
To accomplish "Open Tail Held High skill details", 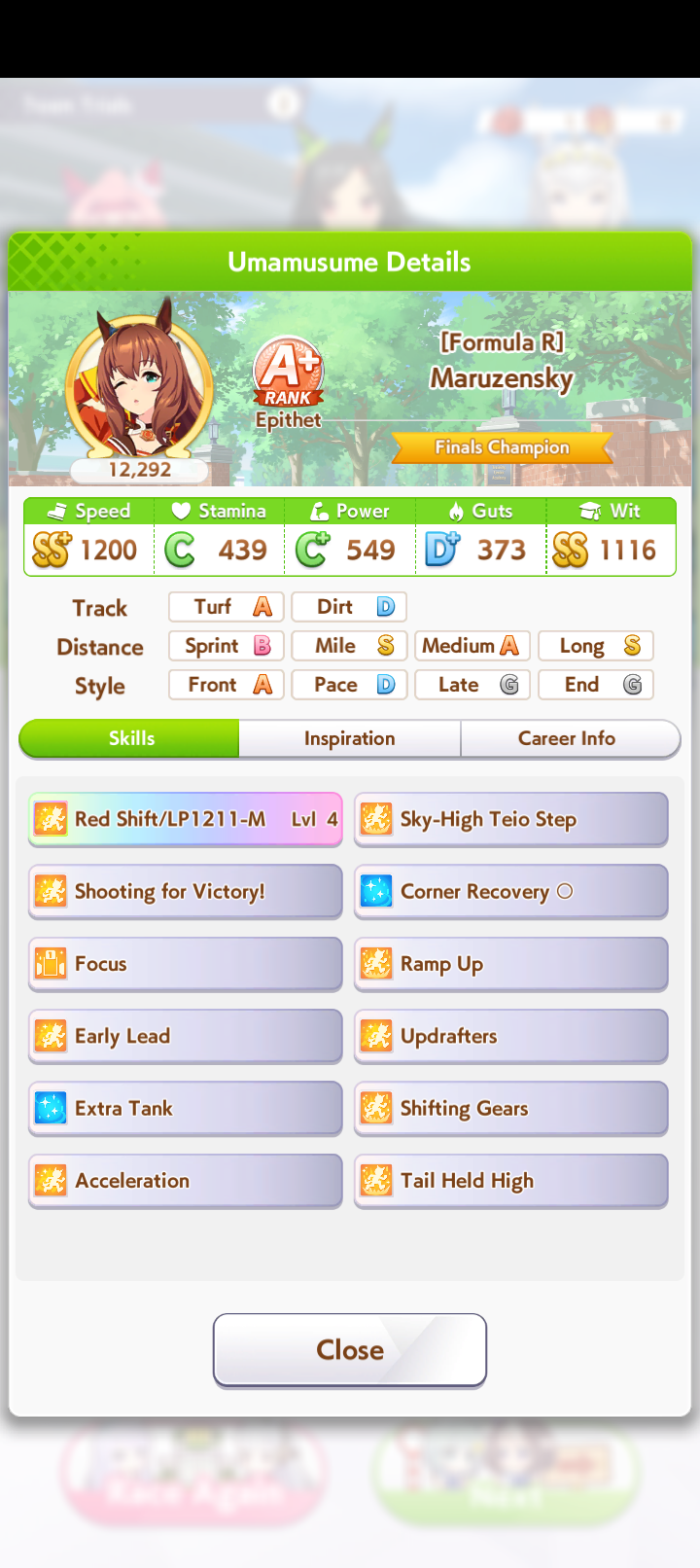I will 510,1181.
